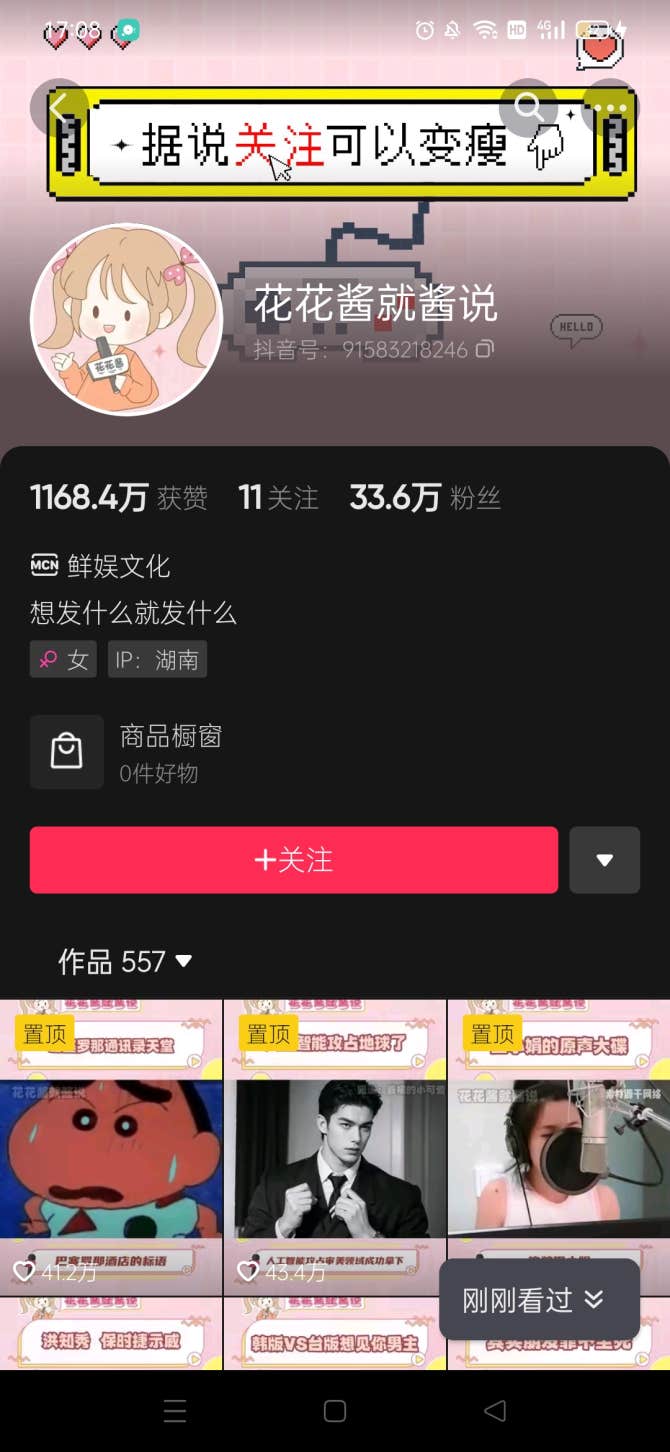Follow this account with +关注
The image size is (670, 1452).
pos(293,860)
